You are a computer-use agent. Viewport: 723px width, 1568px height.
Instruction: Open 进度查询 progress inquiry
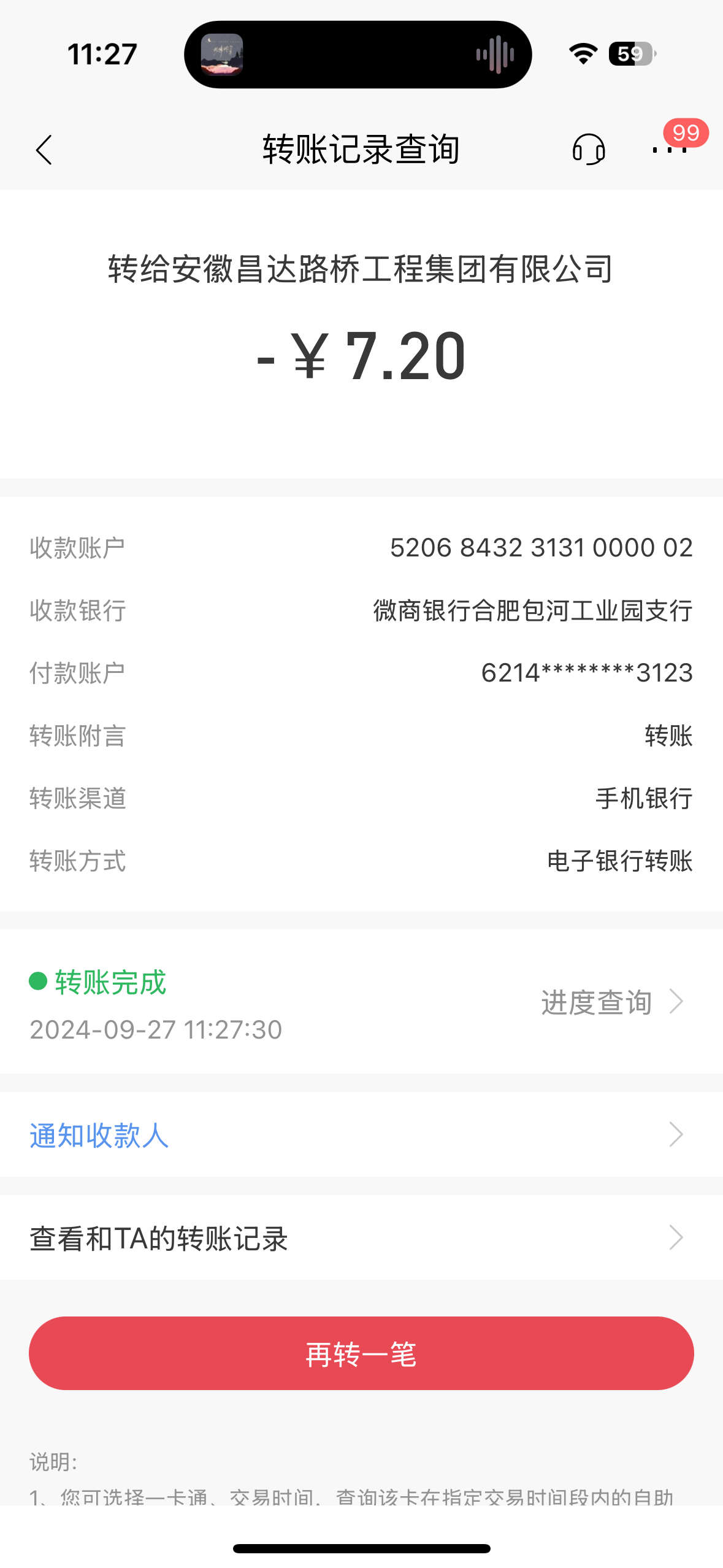click(x=611, y=1002)
